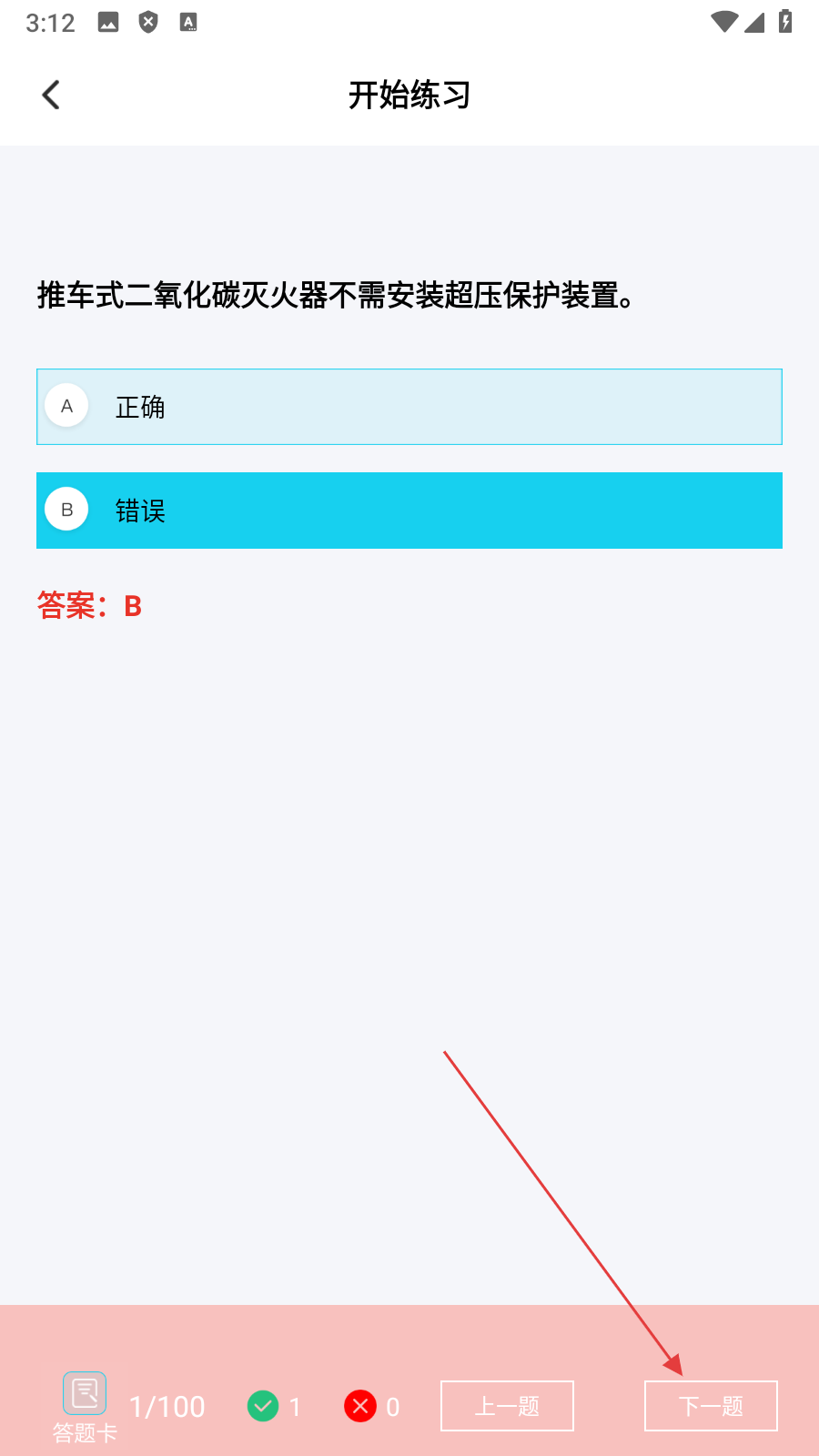Select answer B 错误
819x1456 pixels.
click(x=409, y=511)
